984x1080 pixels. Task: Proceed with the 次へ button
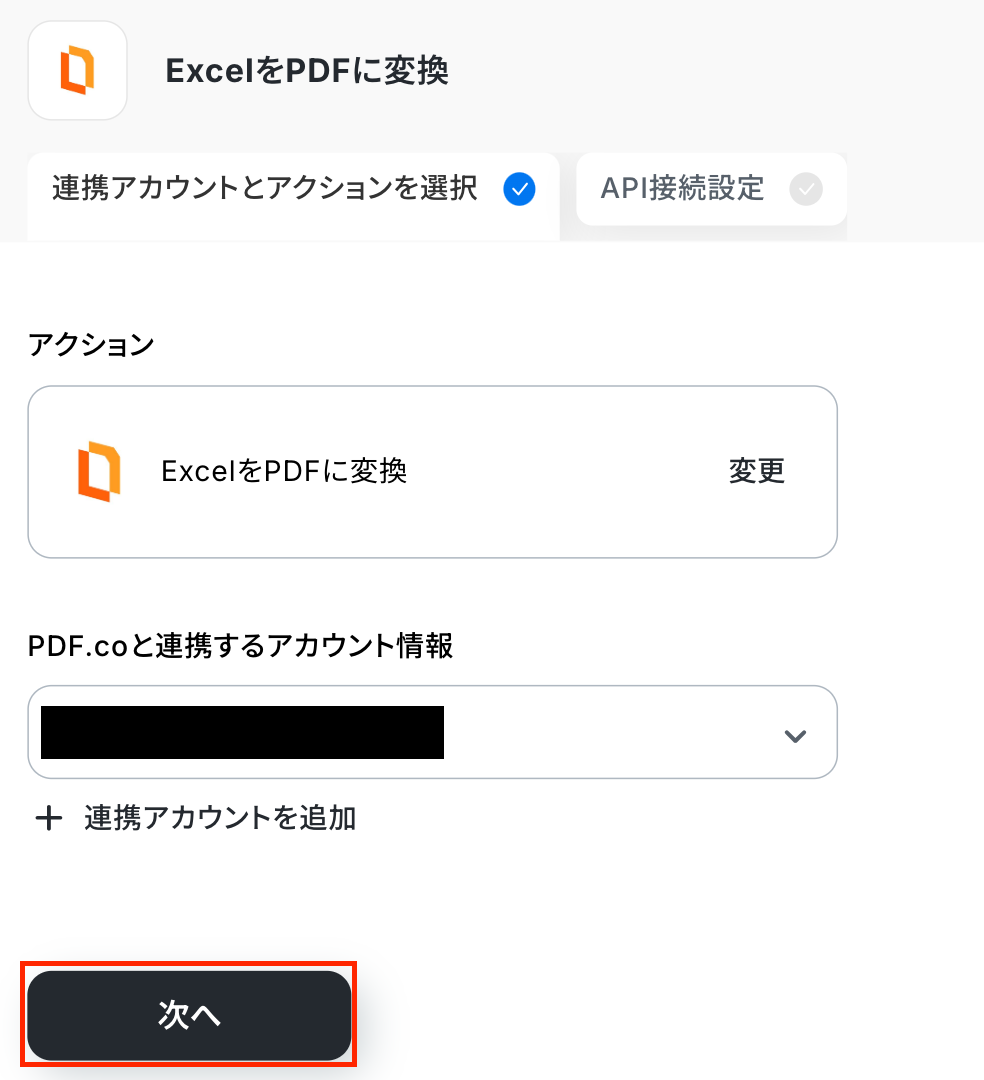(189, 1014)
